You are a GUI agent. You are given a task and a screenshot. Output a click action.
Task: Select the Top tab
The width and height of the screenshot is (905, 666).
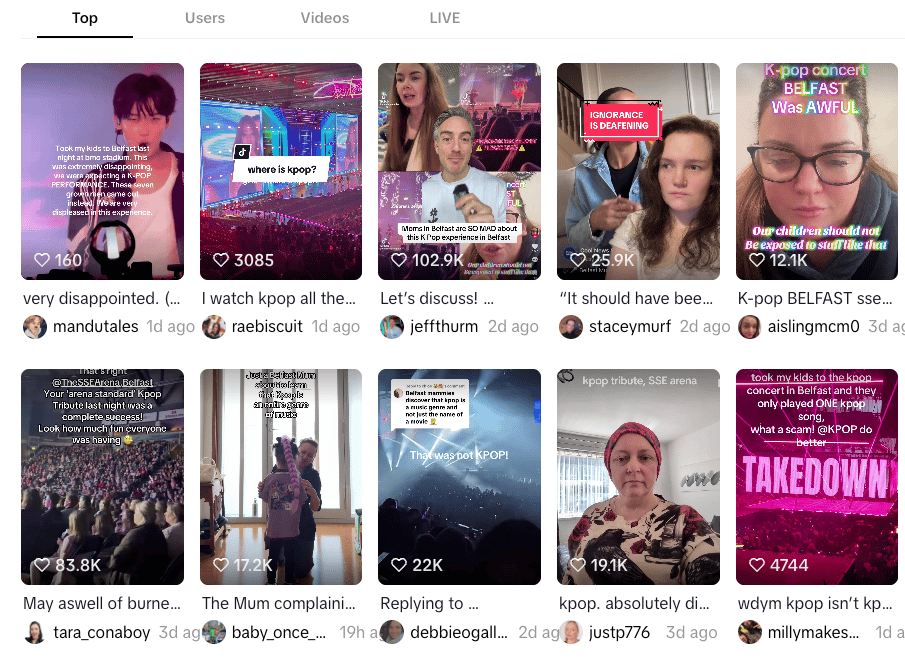point(85,18)
